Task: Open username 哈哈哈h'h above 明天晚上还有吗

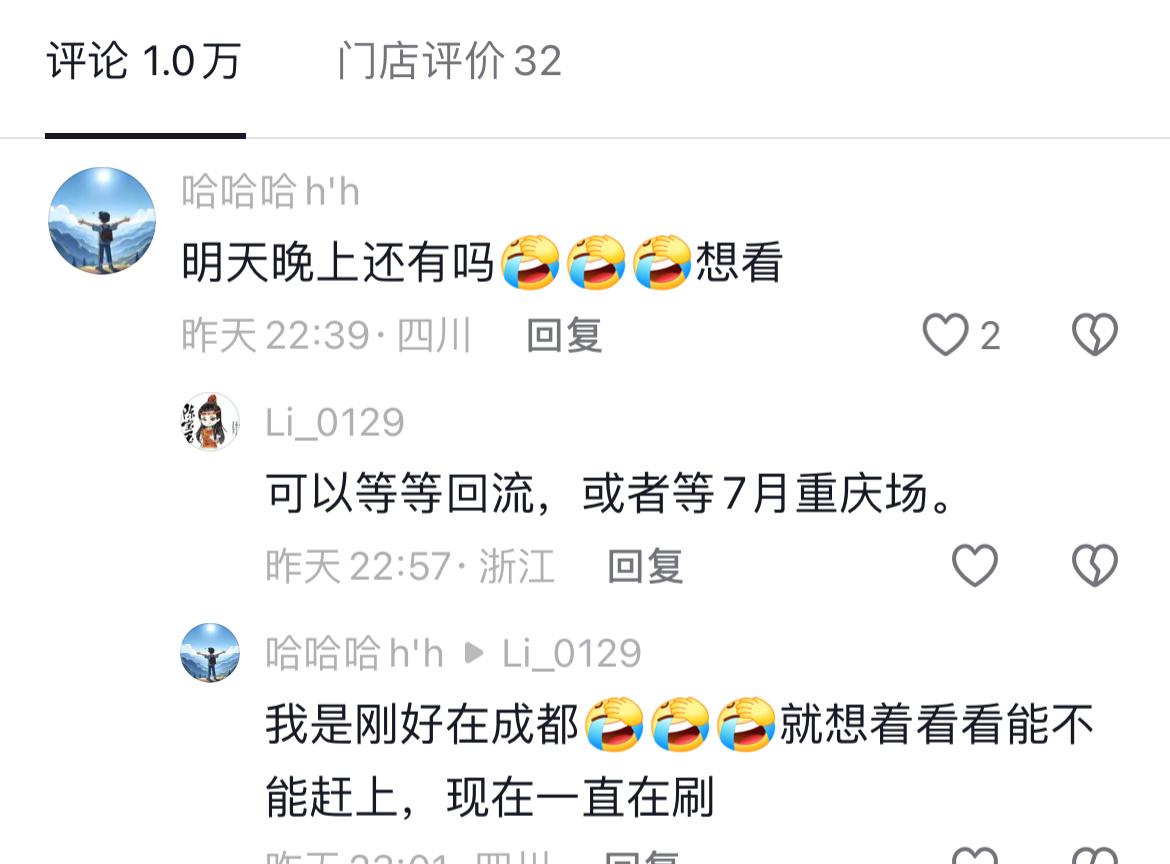Action: [270, 191]
